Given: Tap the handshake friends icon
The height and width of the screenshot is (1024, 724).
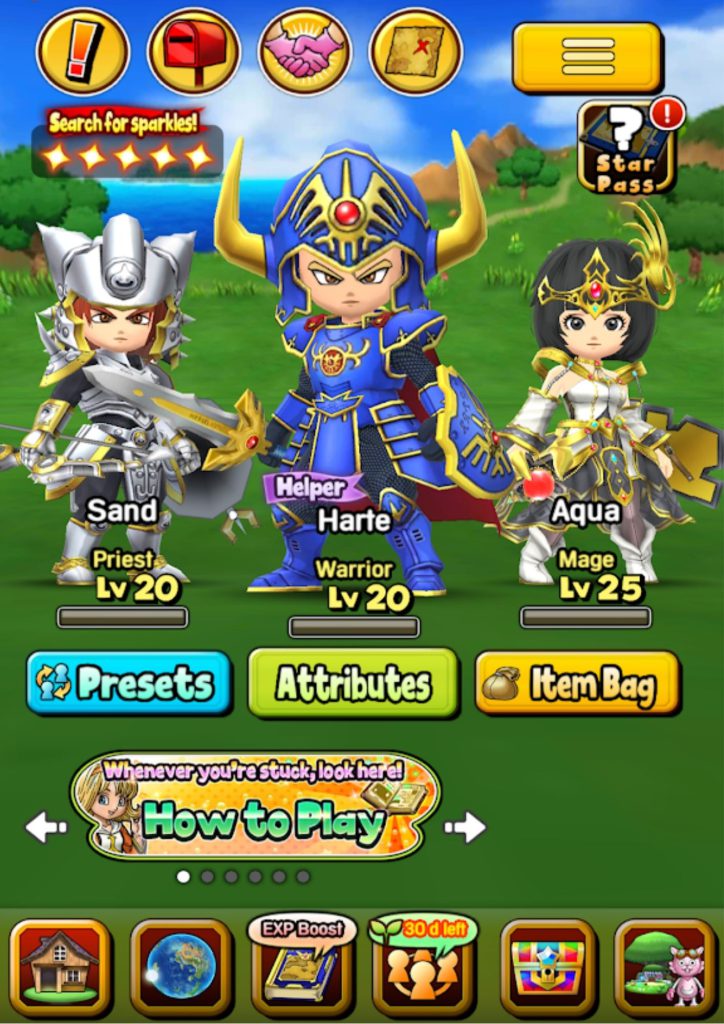Looking at the screenshot, I should coord(305,51).
